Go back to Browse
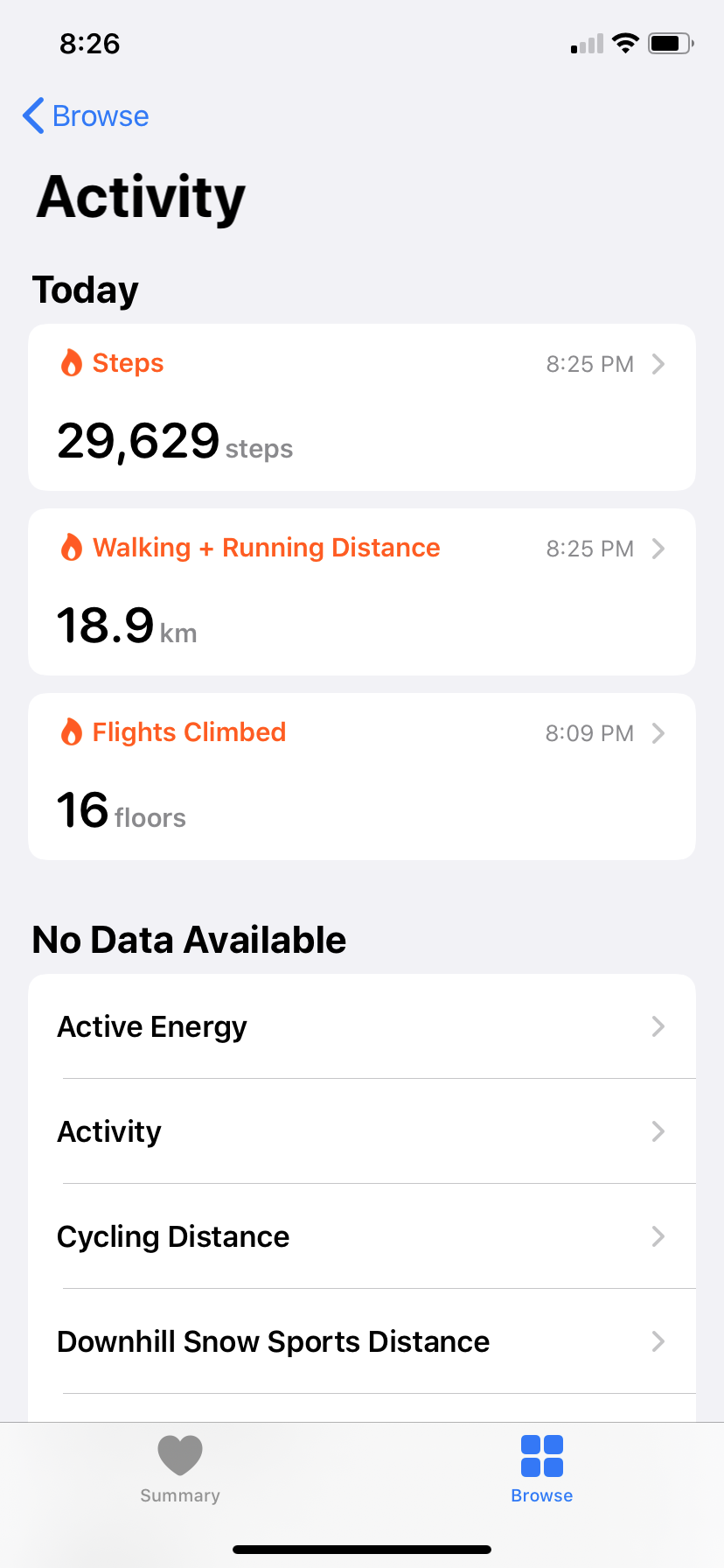The image size is (724, 1568). click(x=86, y=116)
